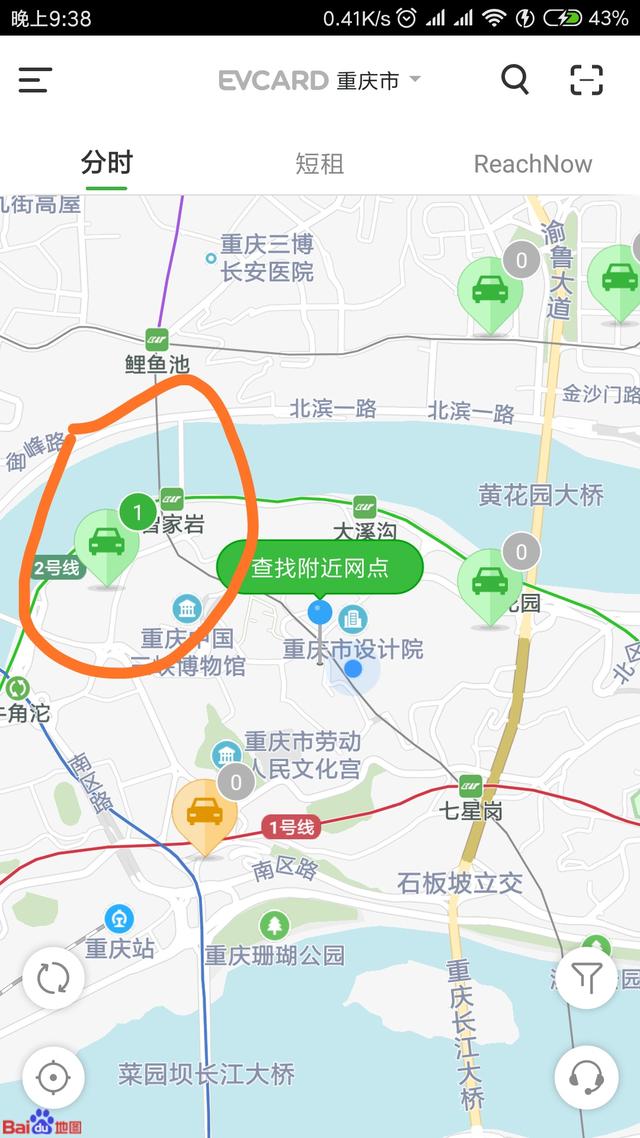Open the filter funnel button

(x=586, y=978)
